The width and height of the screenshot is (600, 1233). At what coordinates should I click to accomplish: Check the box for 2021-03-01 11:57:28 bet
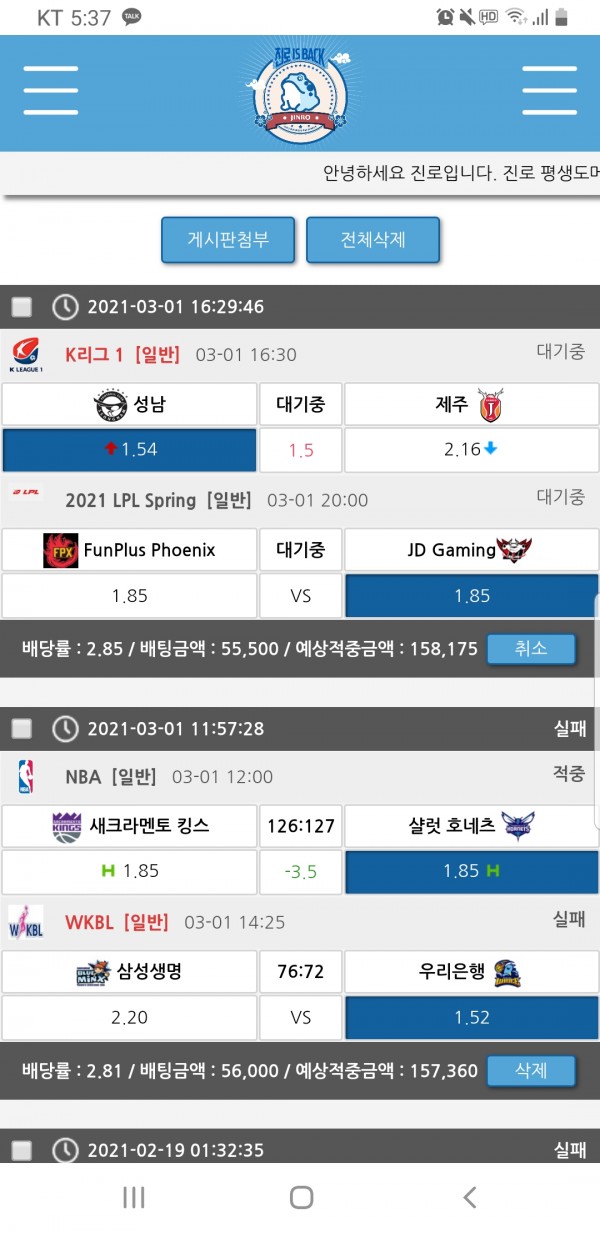tap(22, 729)
